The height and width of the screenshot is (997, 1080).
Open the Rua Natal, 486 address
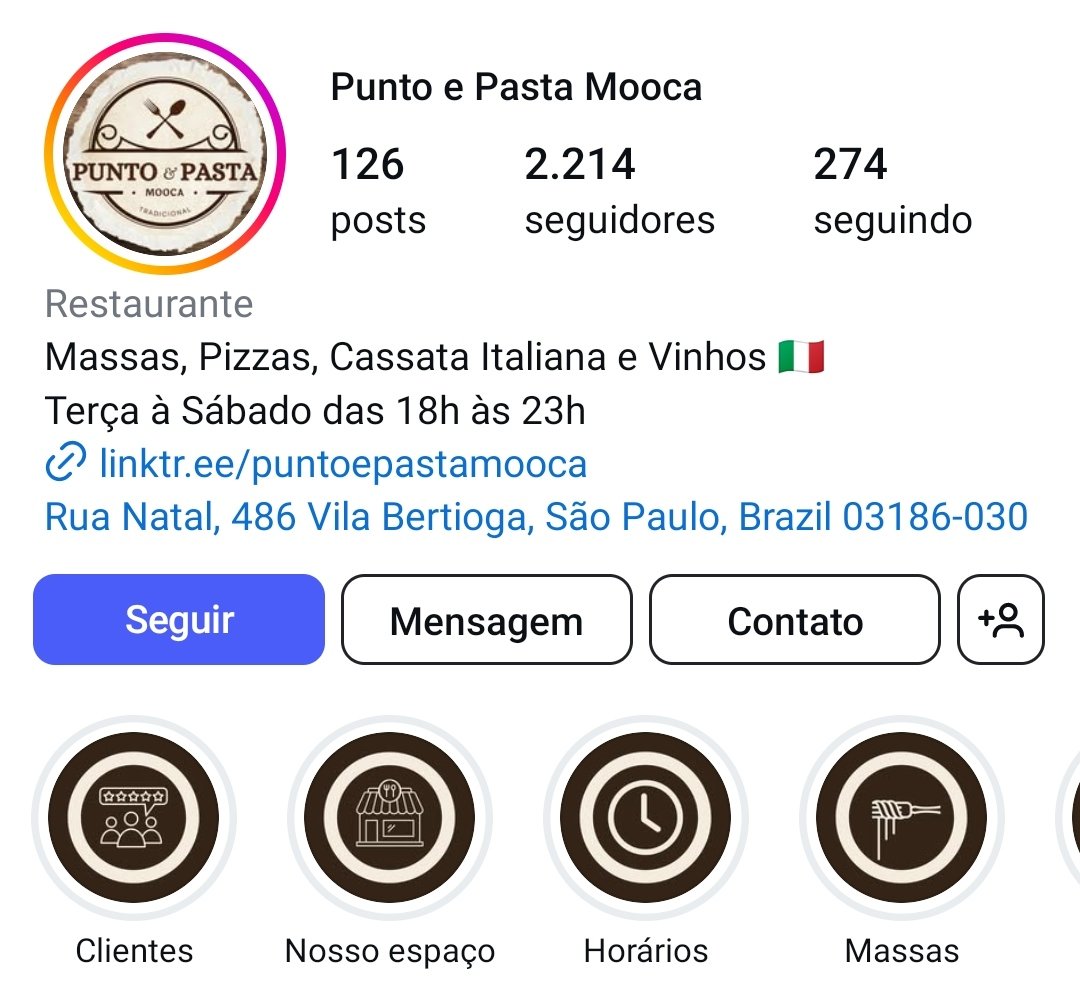coord(536,517)
